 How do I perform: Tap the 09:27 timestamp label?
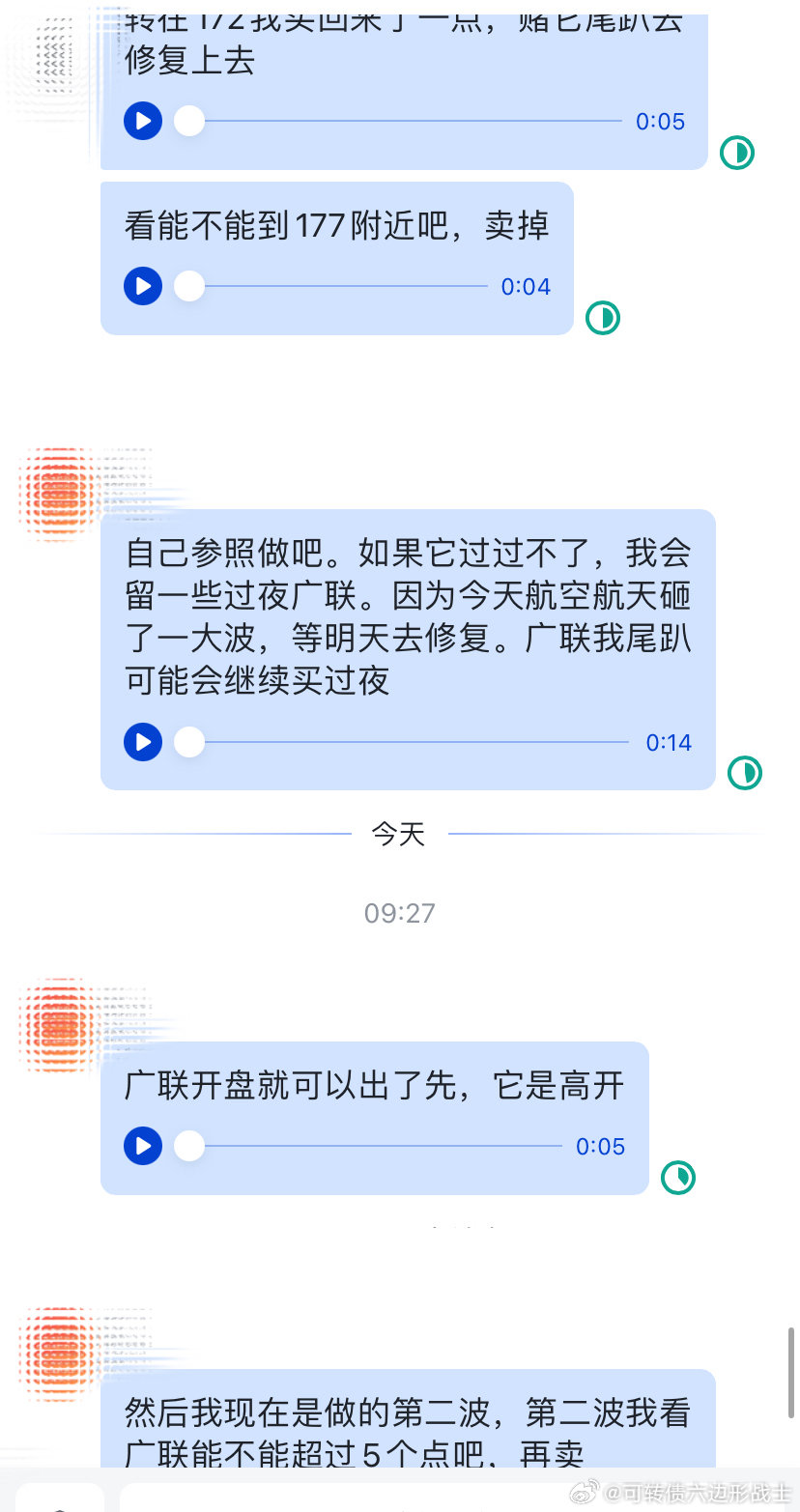pos(400,912)
